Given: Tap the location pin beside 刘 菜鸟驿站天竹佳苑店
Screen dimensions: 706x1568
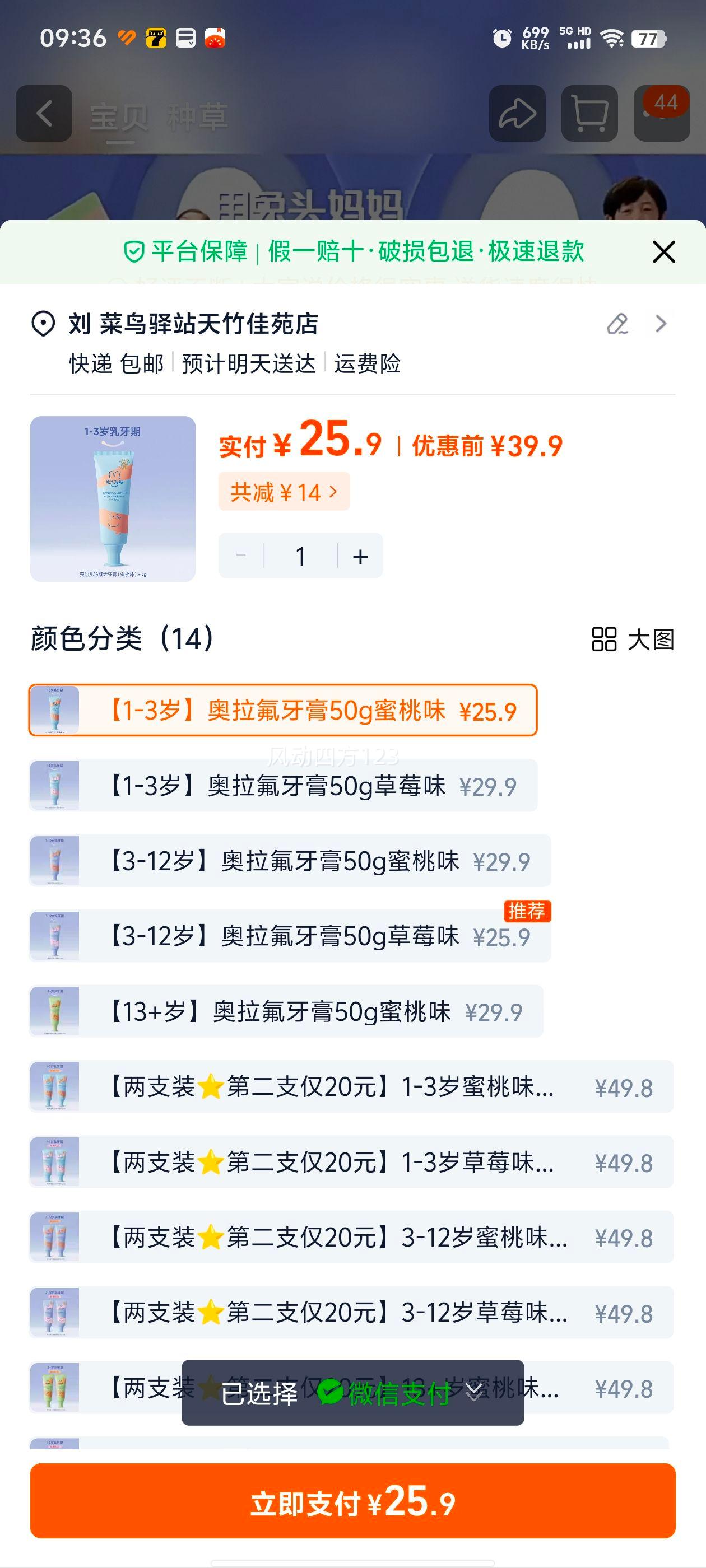Looking at the screenshot, I should point(41,324).
